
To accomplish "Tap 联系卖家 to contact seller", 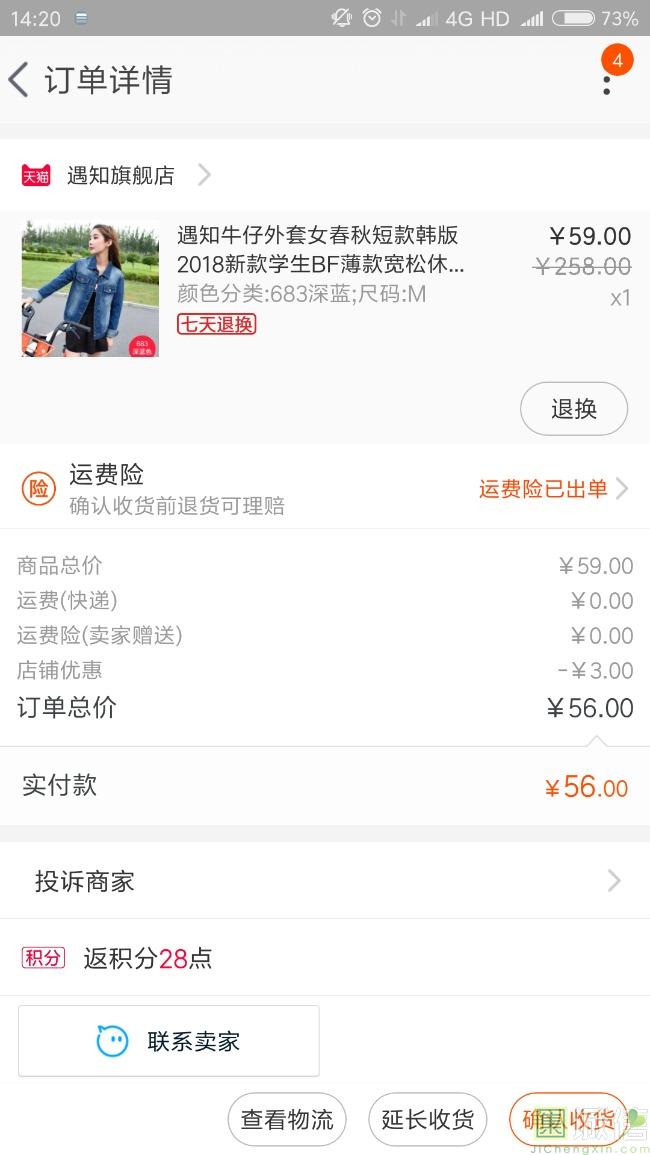I will point(169,1041).
